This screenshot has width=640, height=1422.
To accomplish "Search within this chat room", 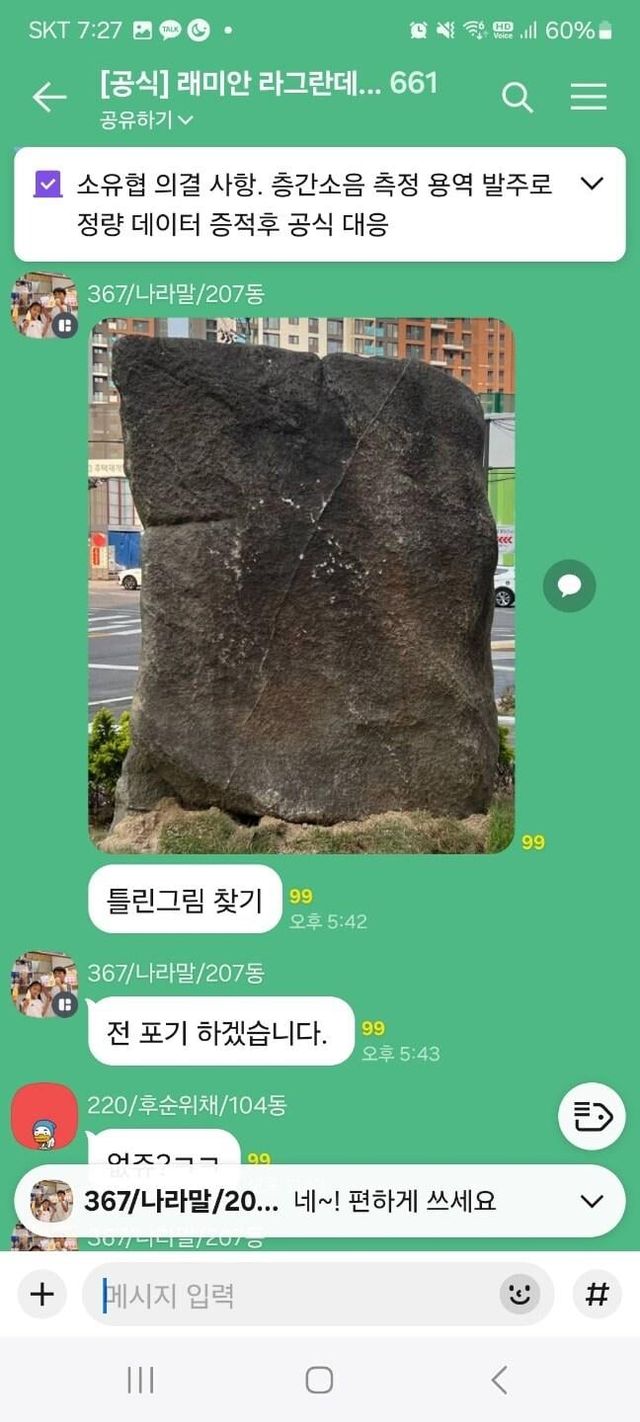I will 516,97.
